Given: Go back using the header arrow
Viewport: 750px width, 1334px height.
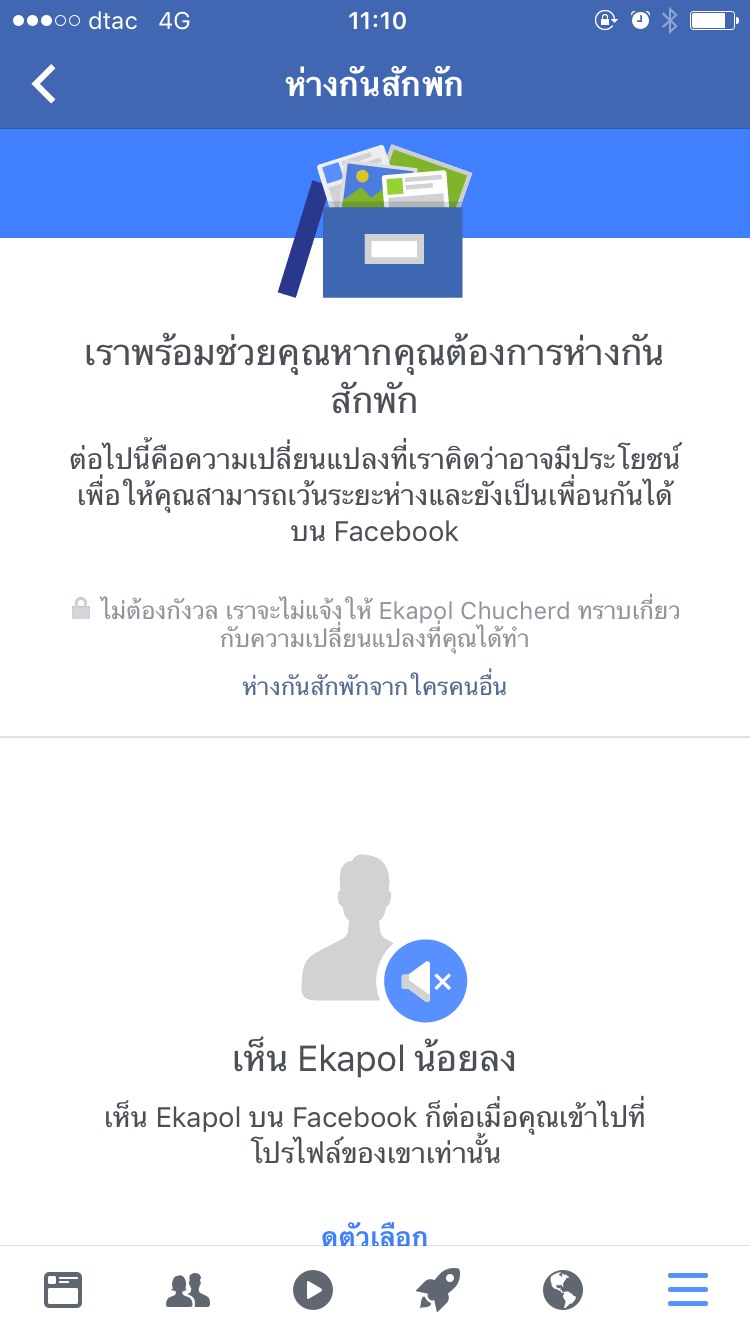Looking at the screenshot, I should pyautogui.click(x=44, y=84).
